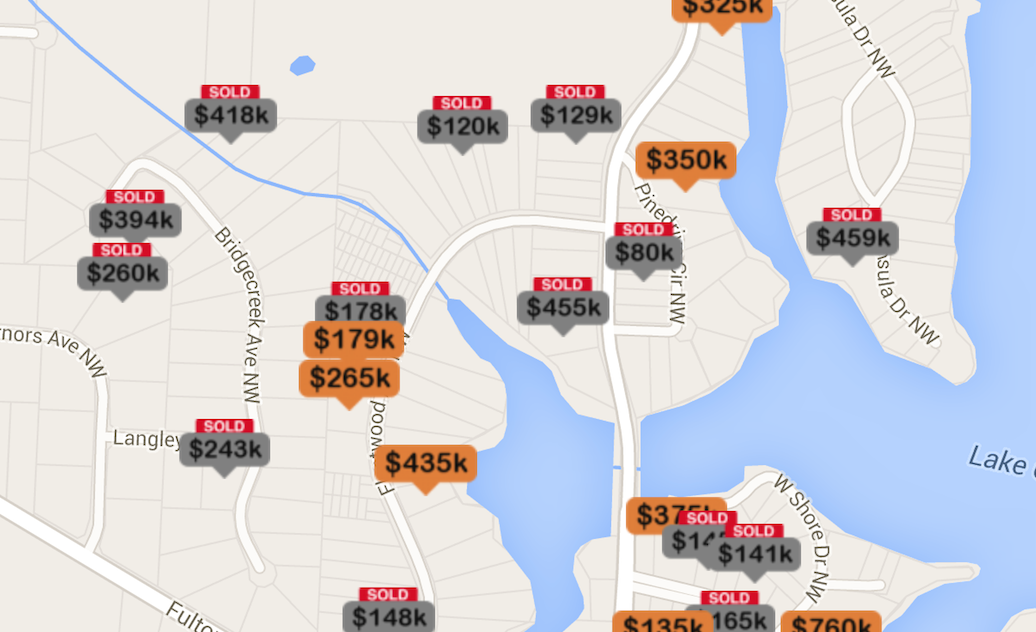View the $265k for-sale listing
The height and width of the screenshot is (632, 1036).
coord(349,379)
